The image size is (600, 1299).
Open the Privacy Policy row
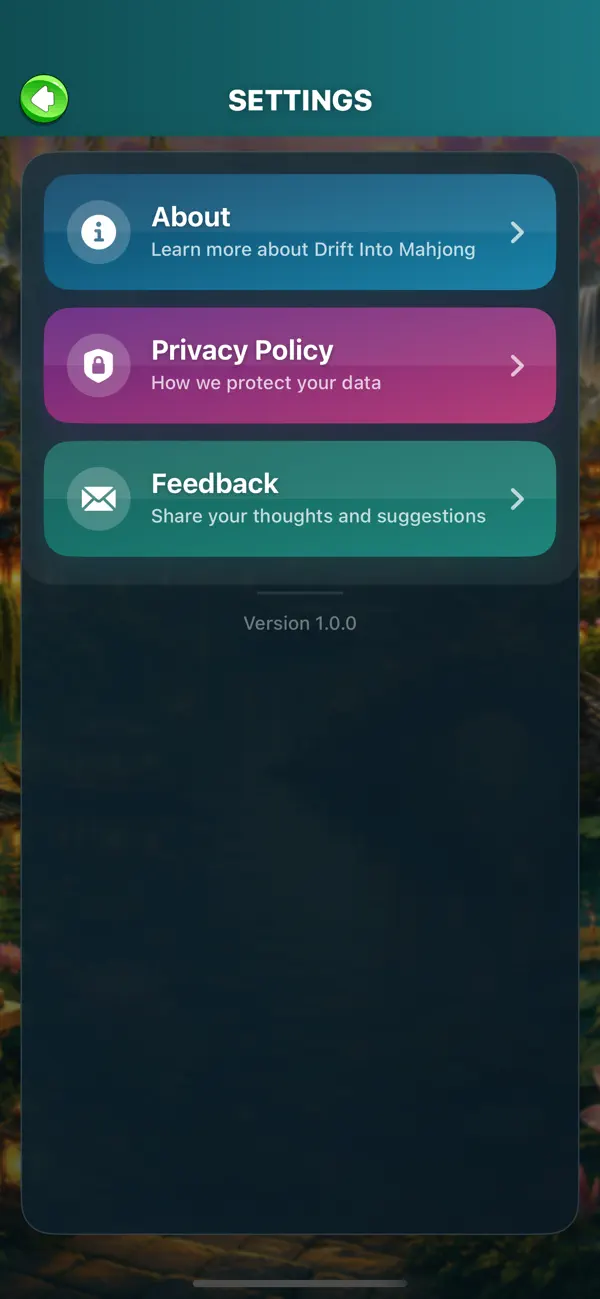[300, 365]
